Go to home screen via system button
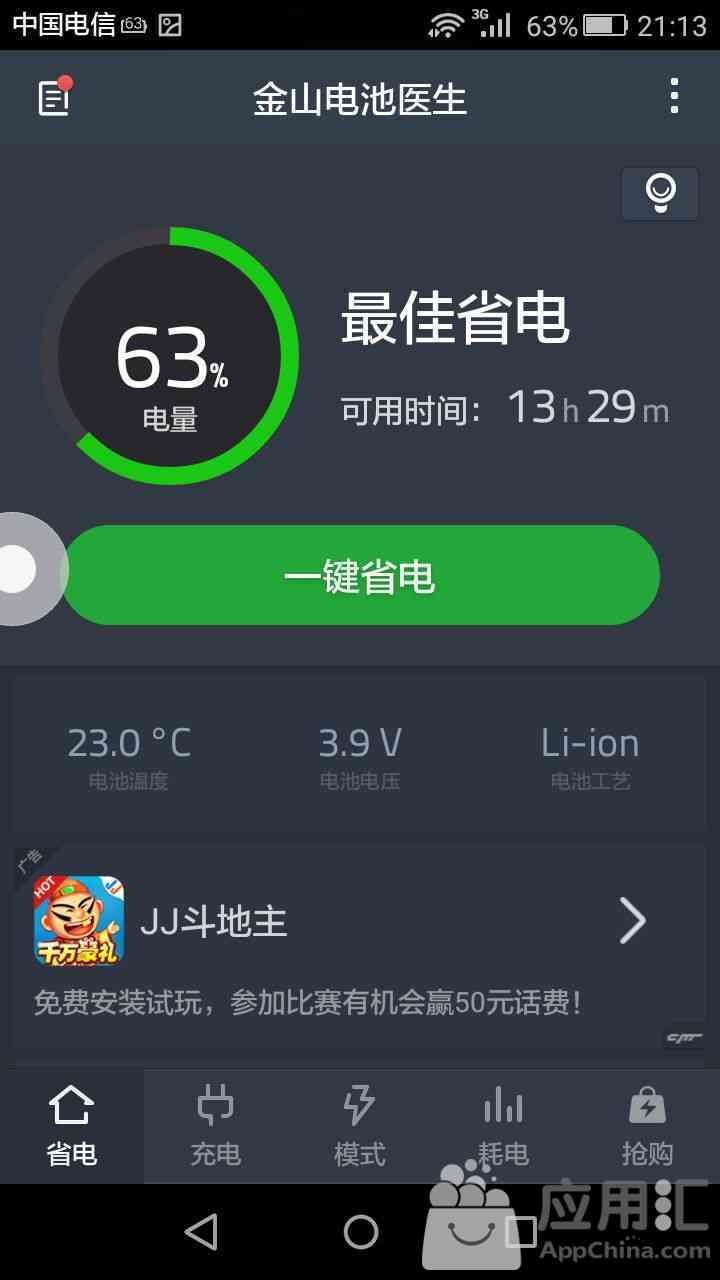 pyautogui.click(x=361, y=1232)
